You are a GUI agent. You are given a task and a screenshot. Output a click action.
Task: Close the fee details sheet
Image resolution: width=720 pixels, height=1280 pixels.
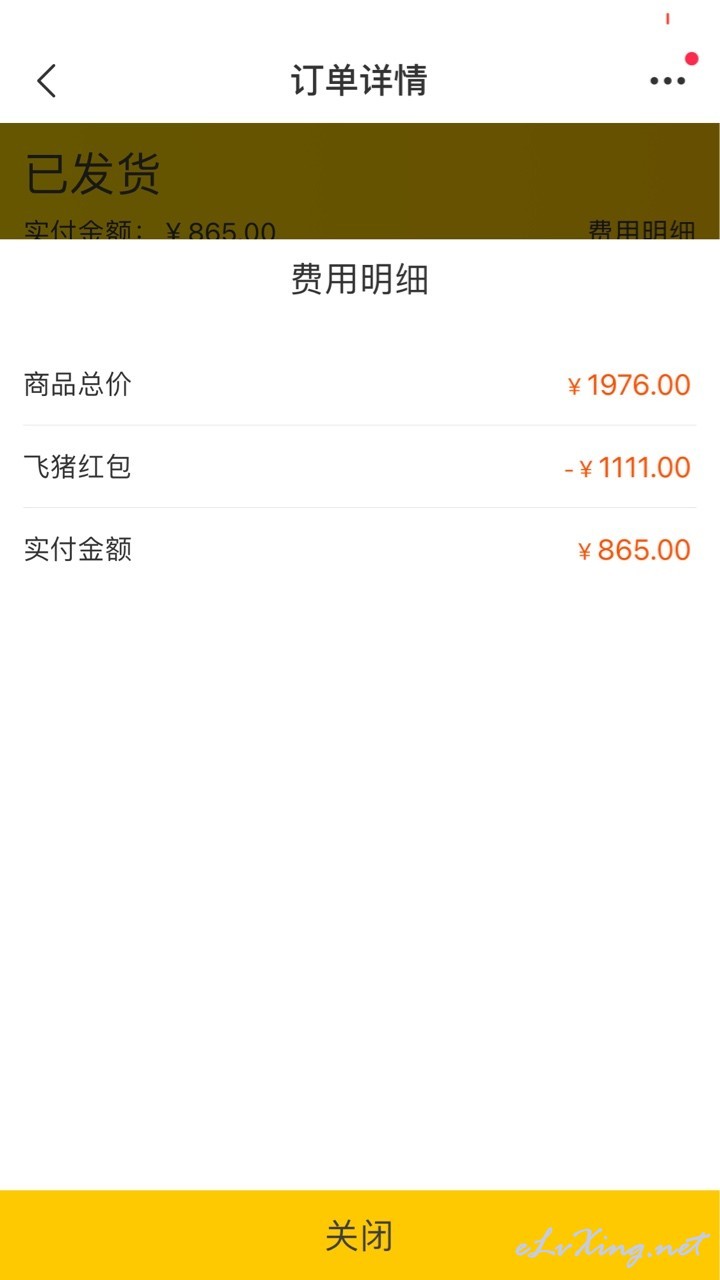point(360,1235)
